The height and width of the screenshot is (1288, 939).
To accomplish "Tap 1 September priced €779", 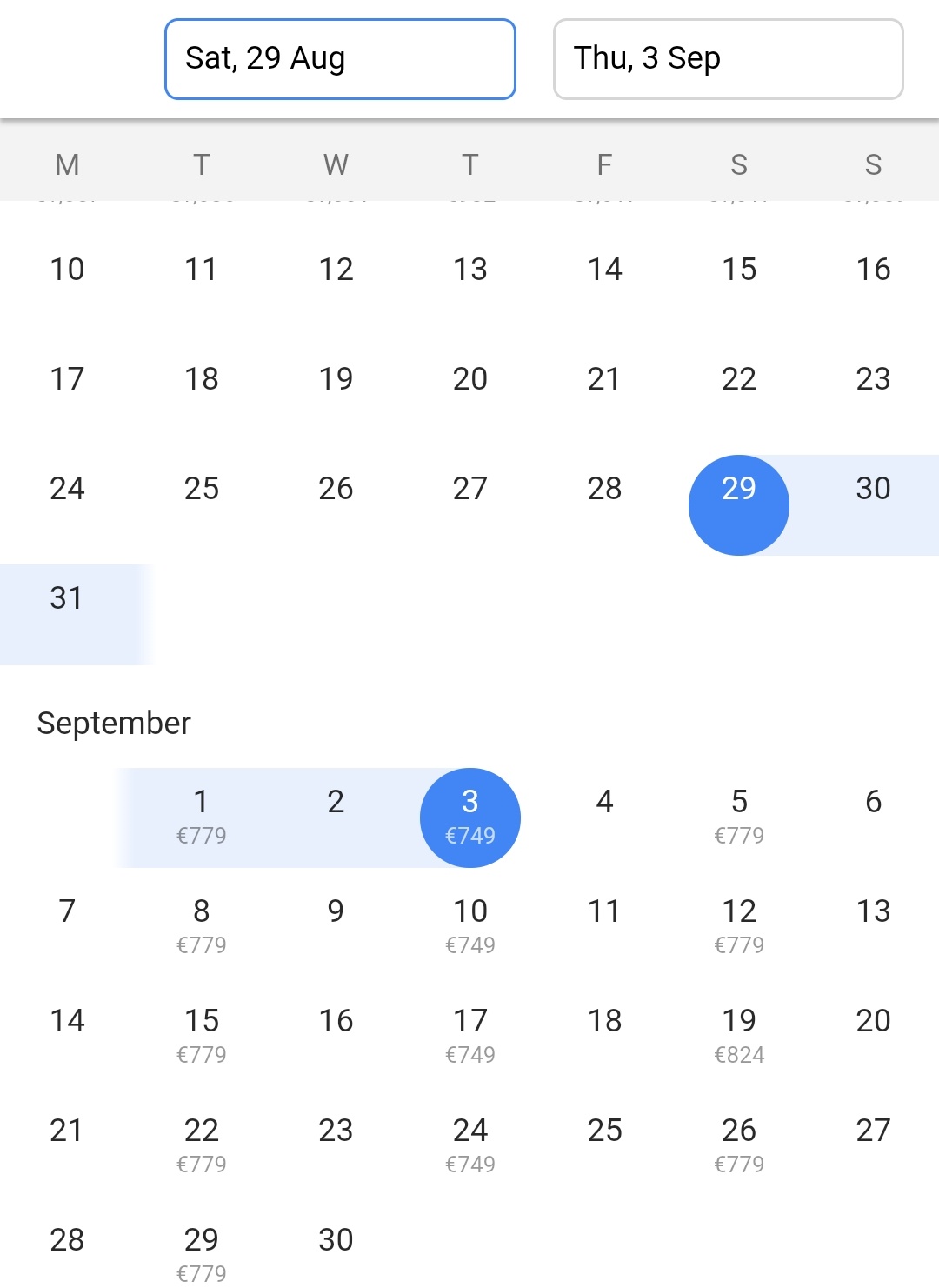I will tap(201, 817).
